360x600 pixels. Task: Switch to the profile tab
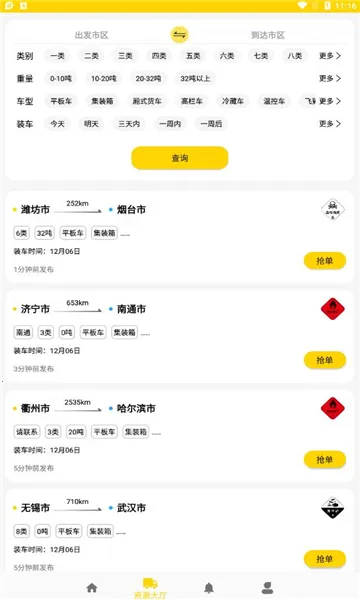(x=267, y=587)
